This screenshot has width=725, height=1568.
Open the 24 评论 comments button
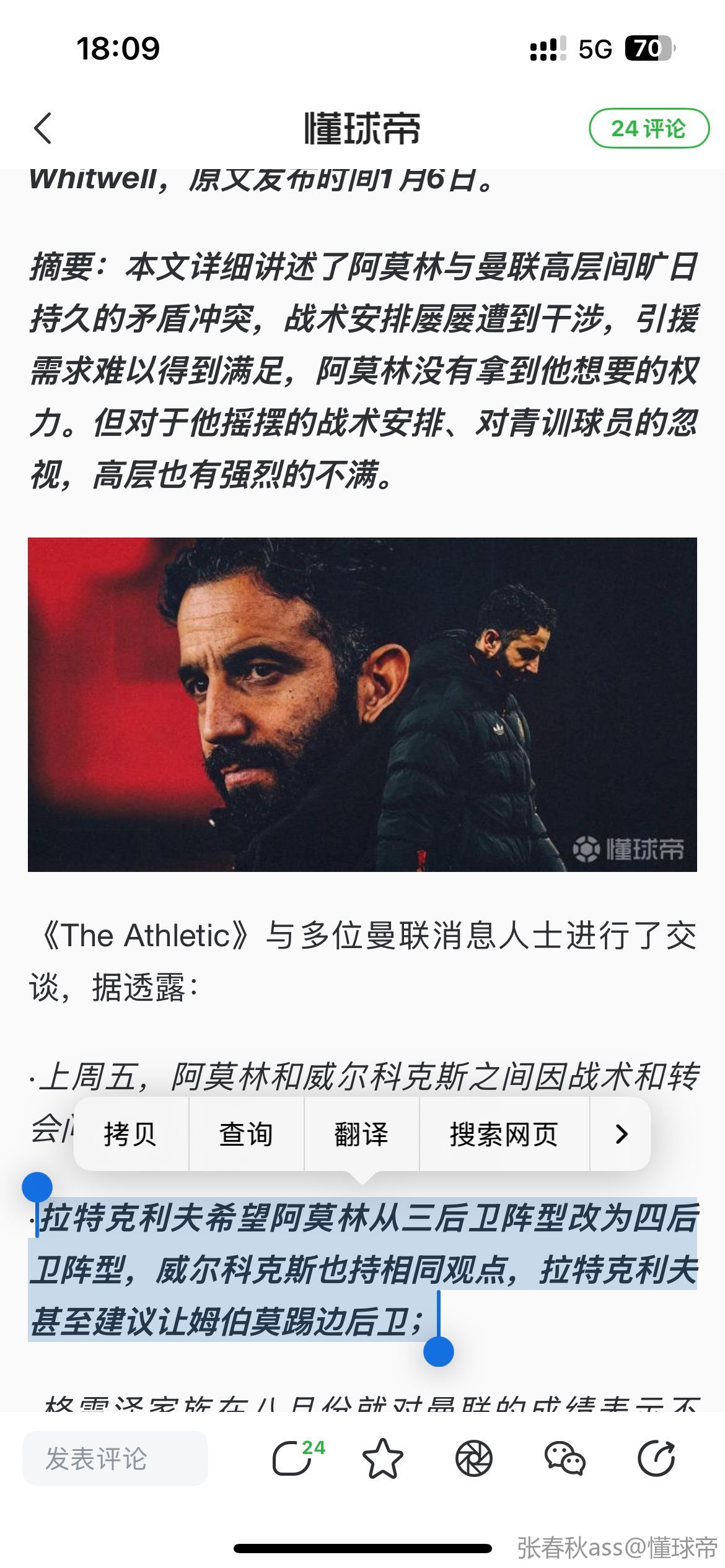(648, 128)
